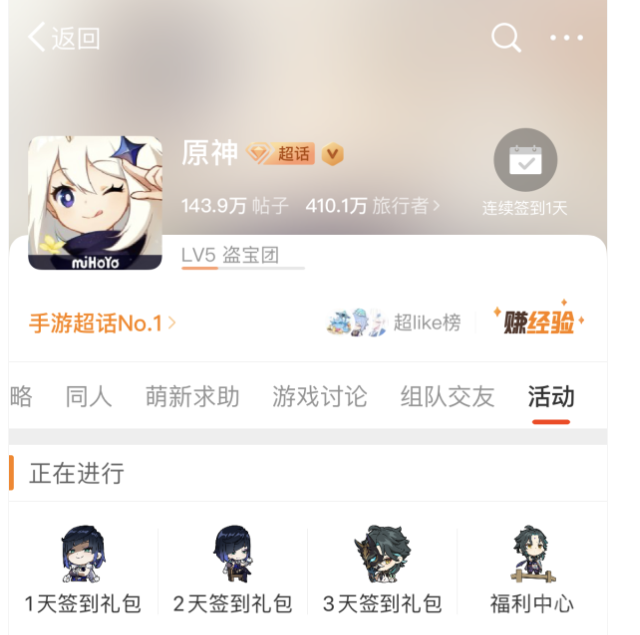Viewport: 640px width, 635px height.
Task: View the 410.1万 旅行者 member list
Action: (x=372, y=206)
